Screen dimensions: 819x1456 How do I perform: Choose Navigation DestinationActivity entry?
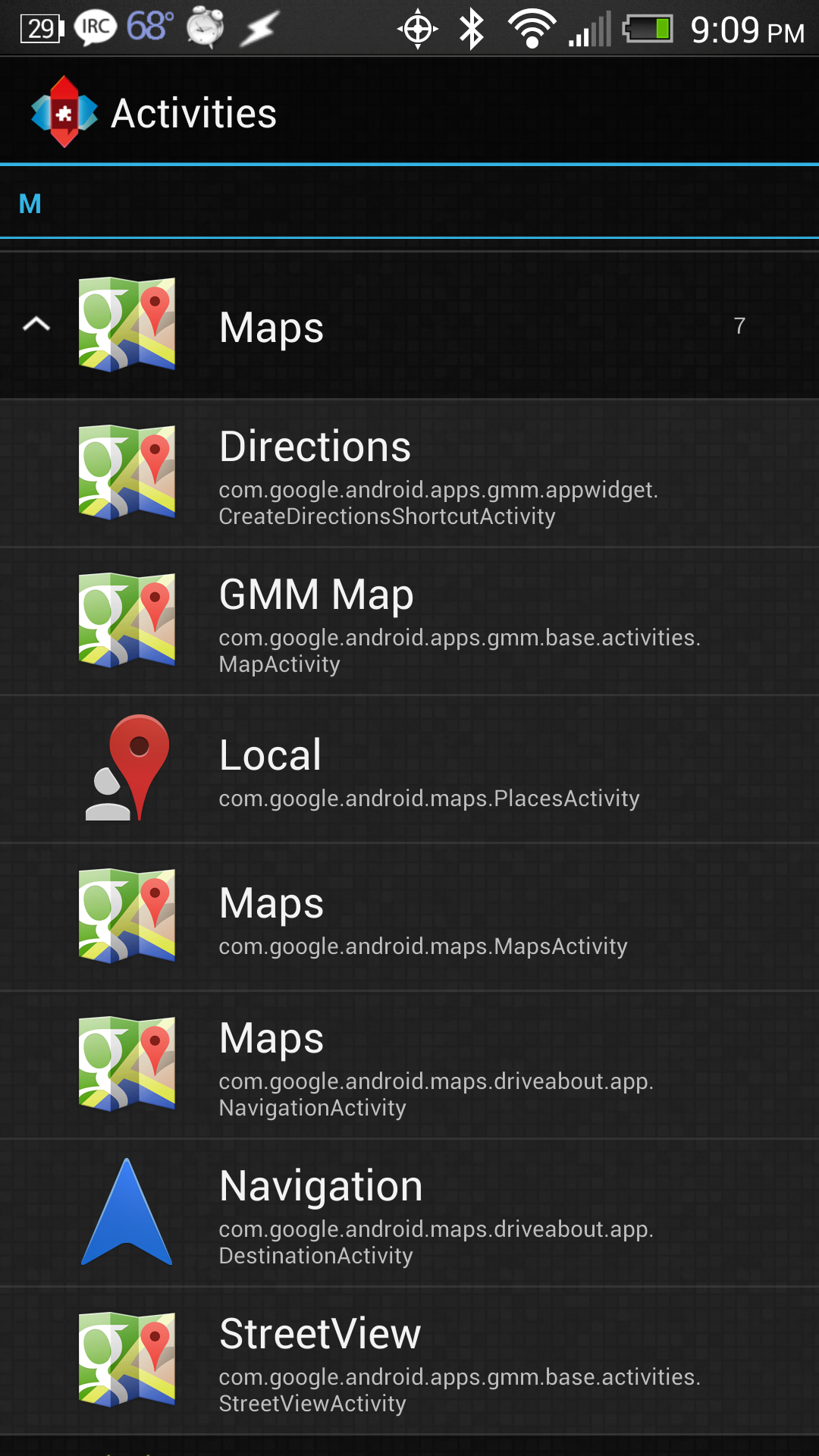click(409, 1213)
